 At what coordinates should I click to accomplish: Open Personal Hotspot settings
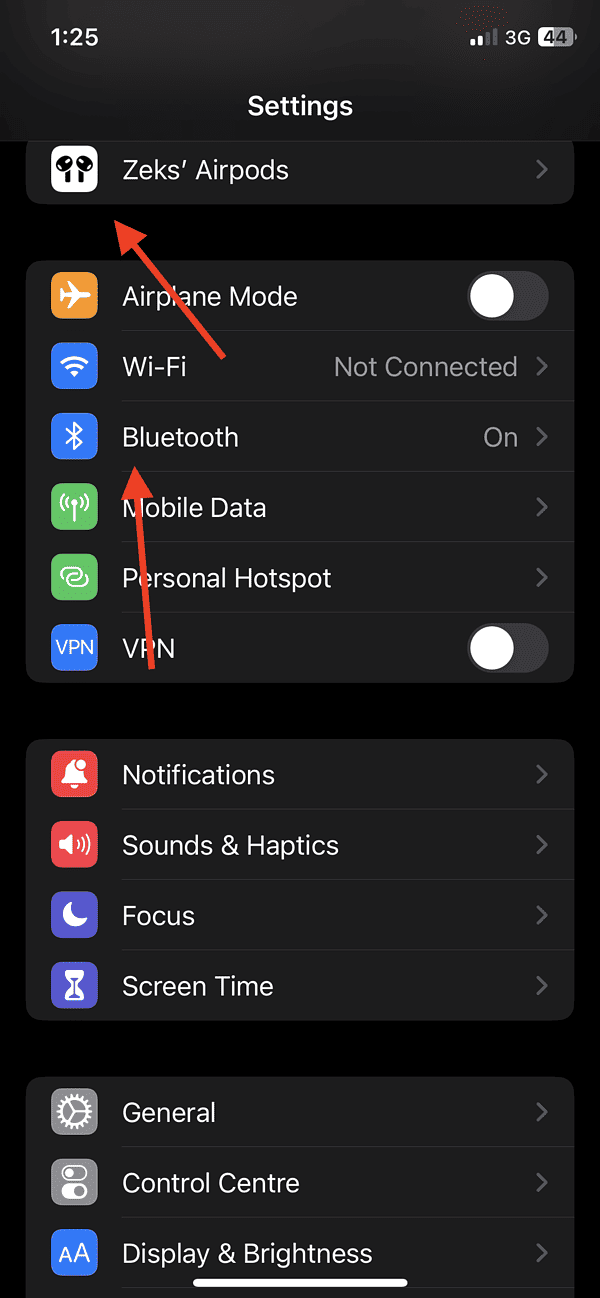pyautogui.click(x=300, y=578)
